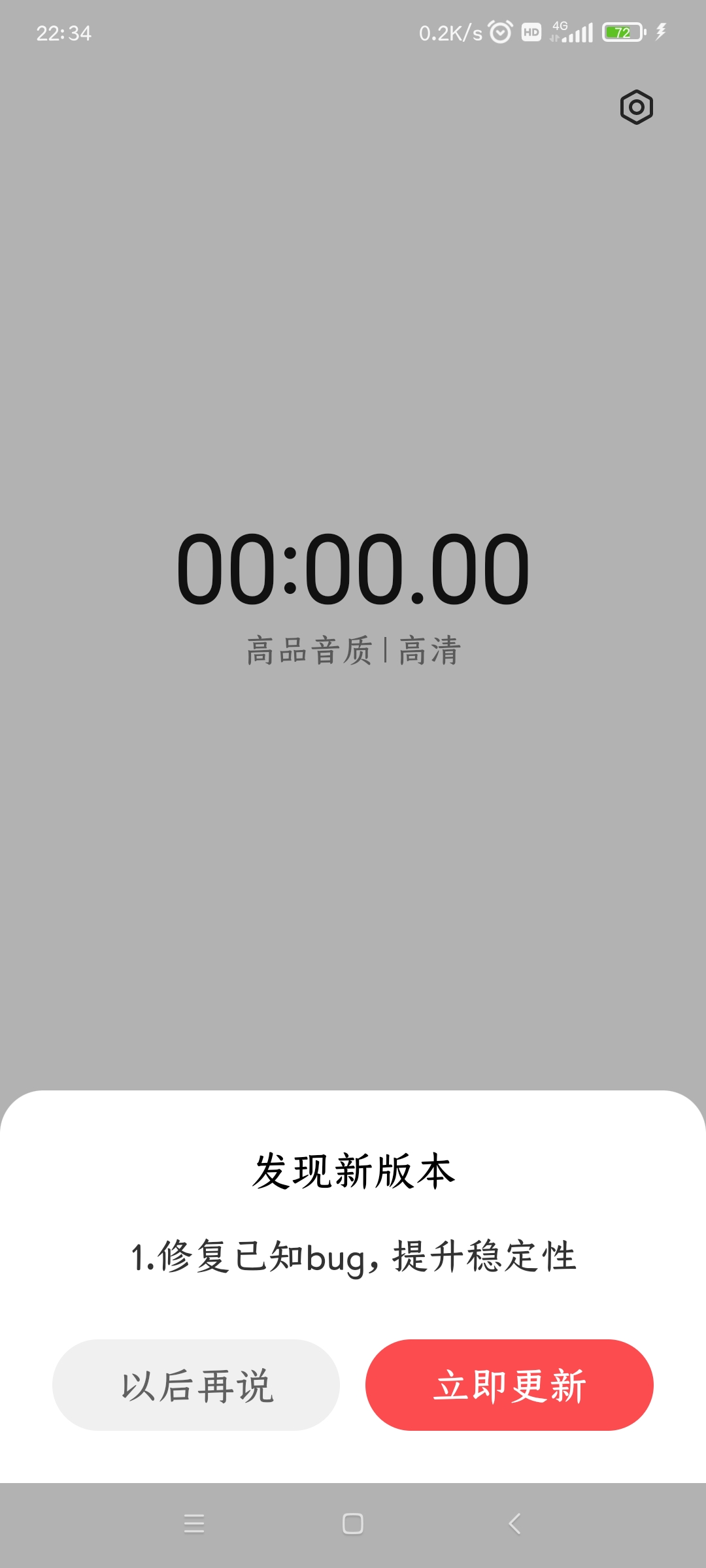This screenshot has height=1568, width=706.
Task: Go back using the navigation bar
Action: tap(514, 1524)
